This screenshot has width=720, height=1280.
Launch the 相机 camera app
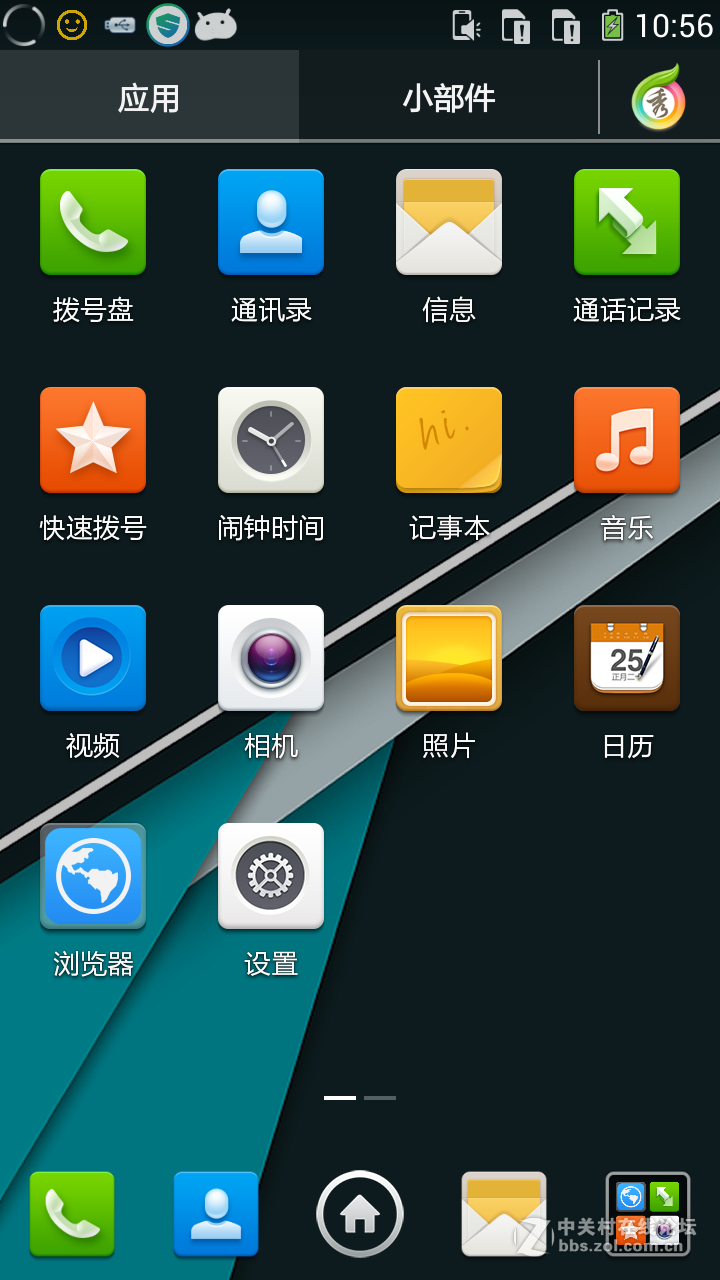[271, 658]
